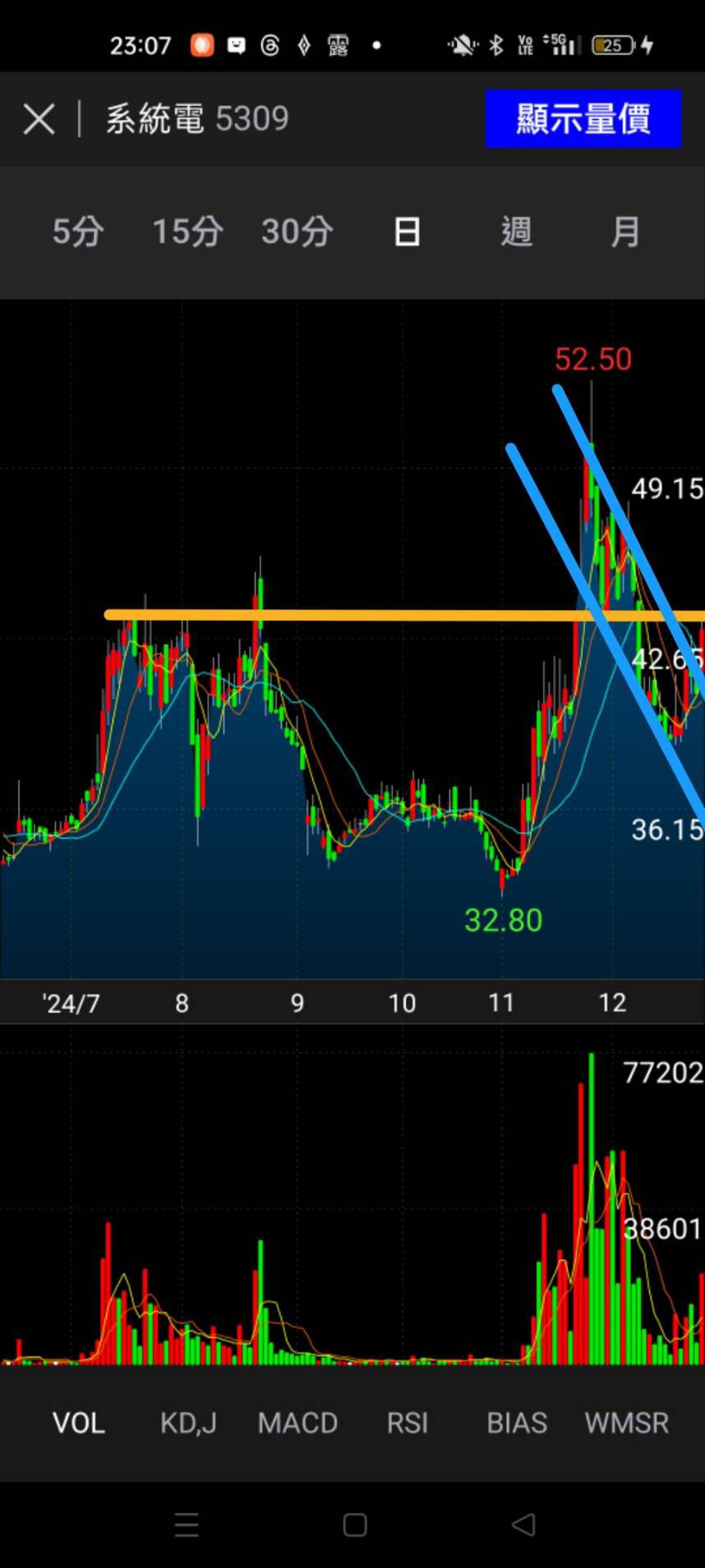Close the 系統電 5309 chart view
705x1568 pixels.
[39, 119]
